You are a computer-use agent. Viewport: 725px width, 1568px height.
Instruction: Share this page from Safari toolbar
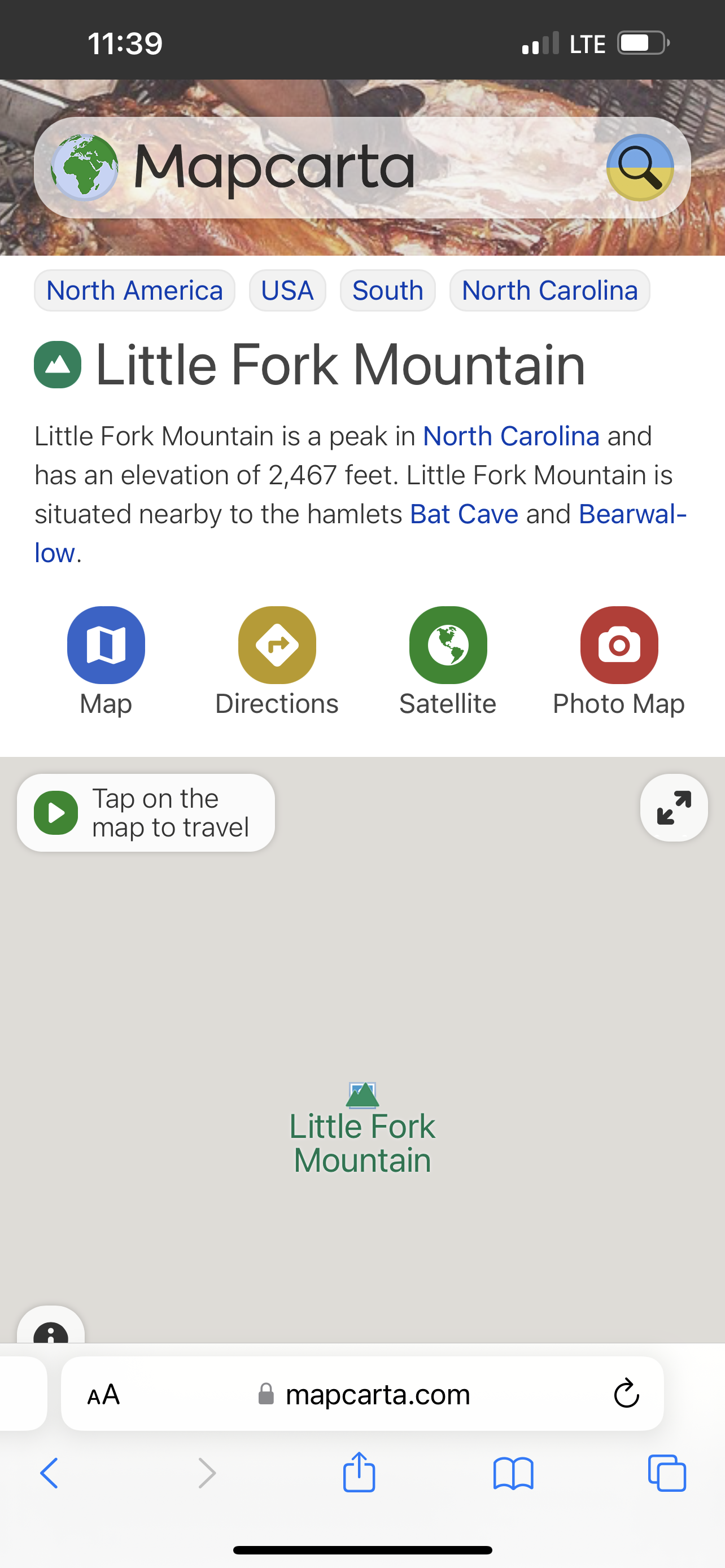(x=359, y=1473)
